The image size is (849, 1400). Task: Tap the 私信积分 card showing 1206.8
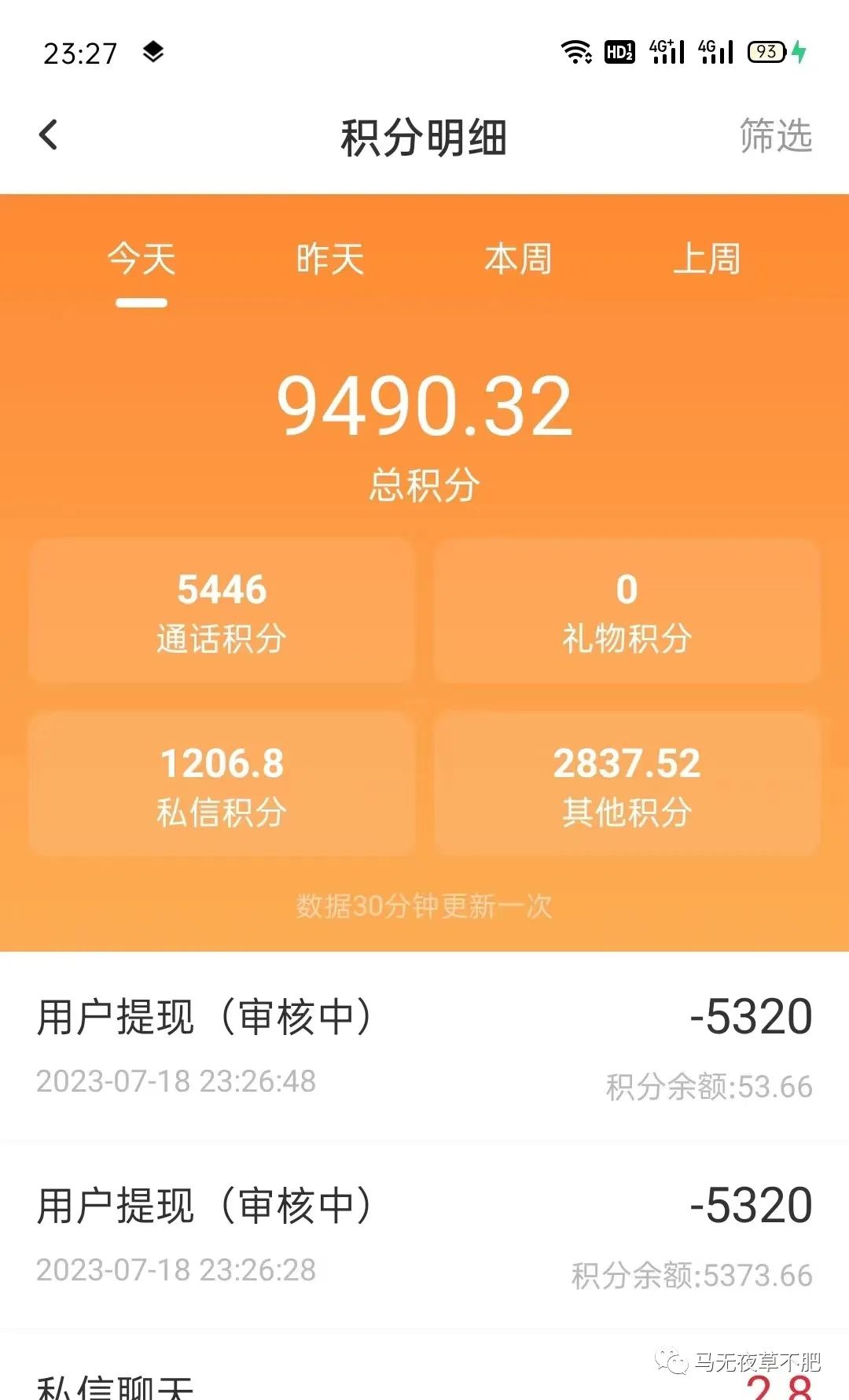[x=222, y=783]
